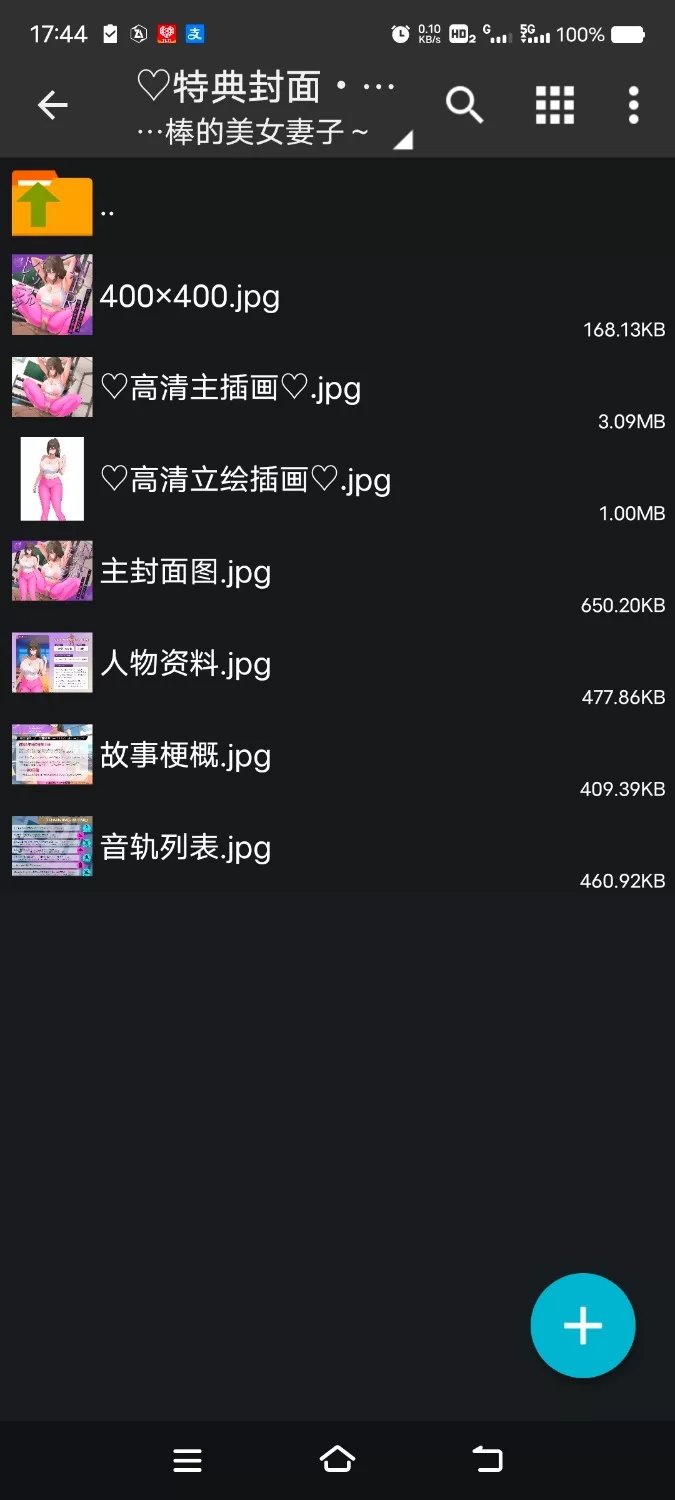Screen dimensions: 675x1500
Task: Open recent apps from the navigation bar
Action: coord(187,1460)
